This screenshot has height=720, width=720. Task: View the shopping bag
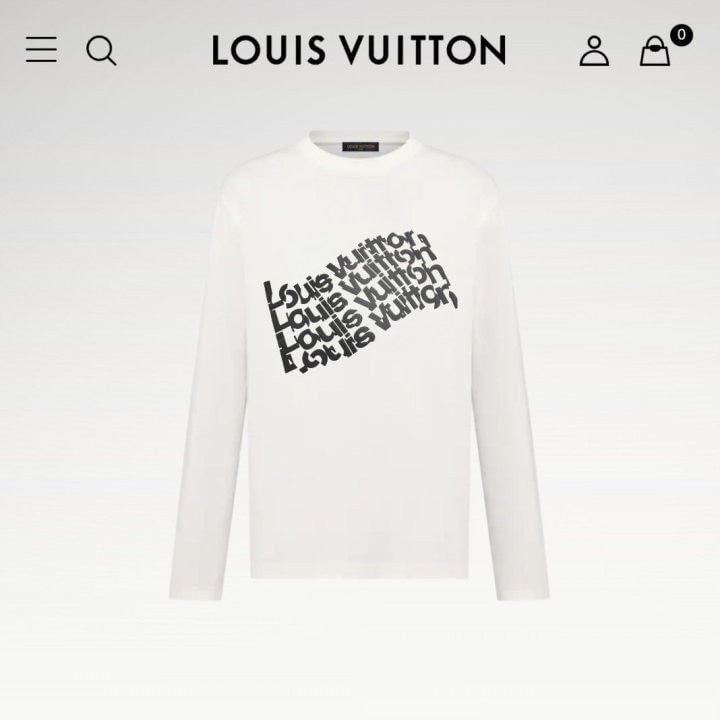pyautogui.click(x=655, y=50)
